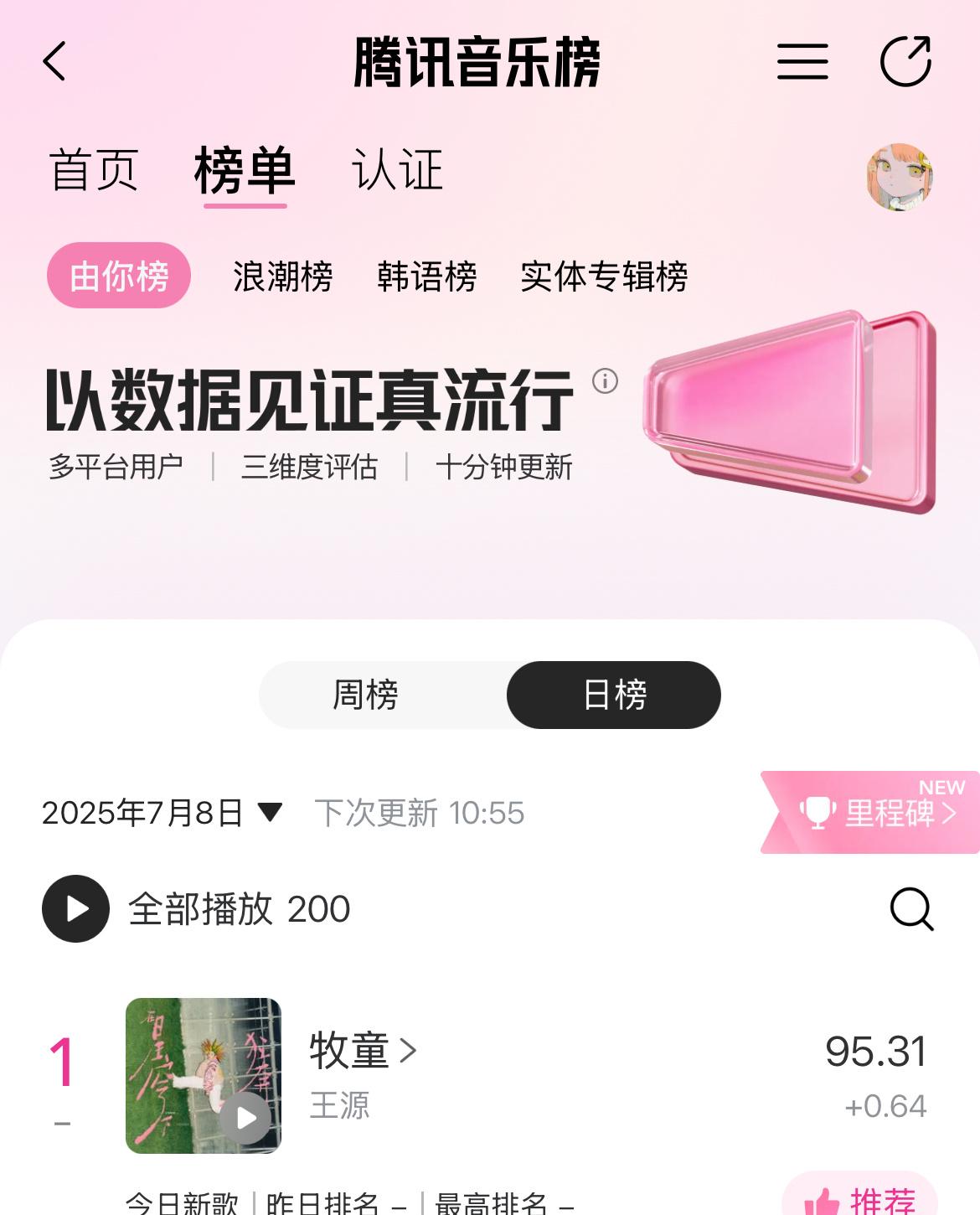Open the hamburger menu icon
The height and width of the screenshot is (1215, 980).
click(x=802, y=61)
